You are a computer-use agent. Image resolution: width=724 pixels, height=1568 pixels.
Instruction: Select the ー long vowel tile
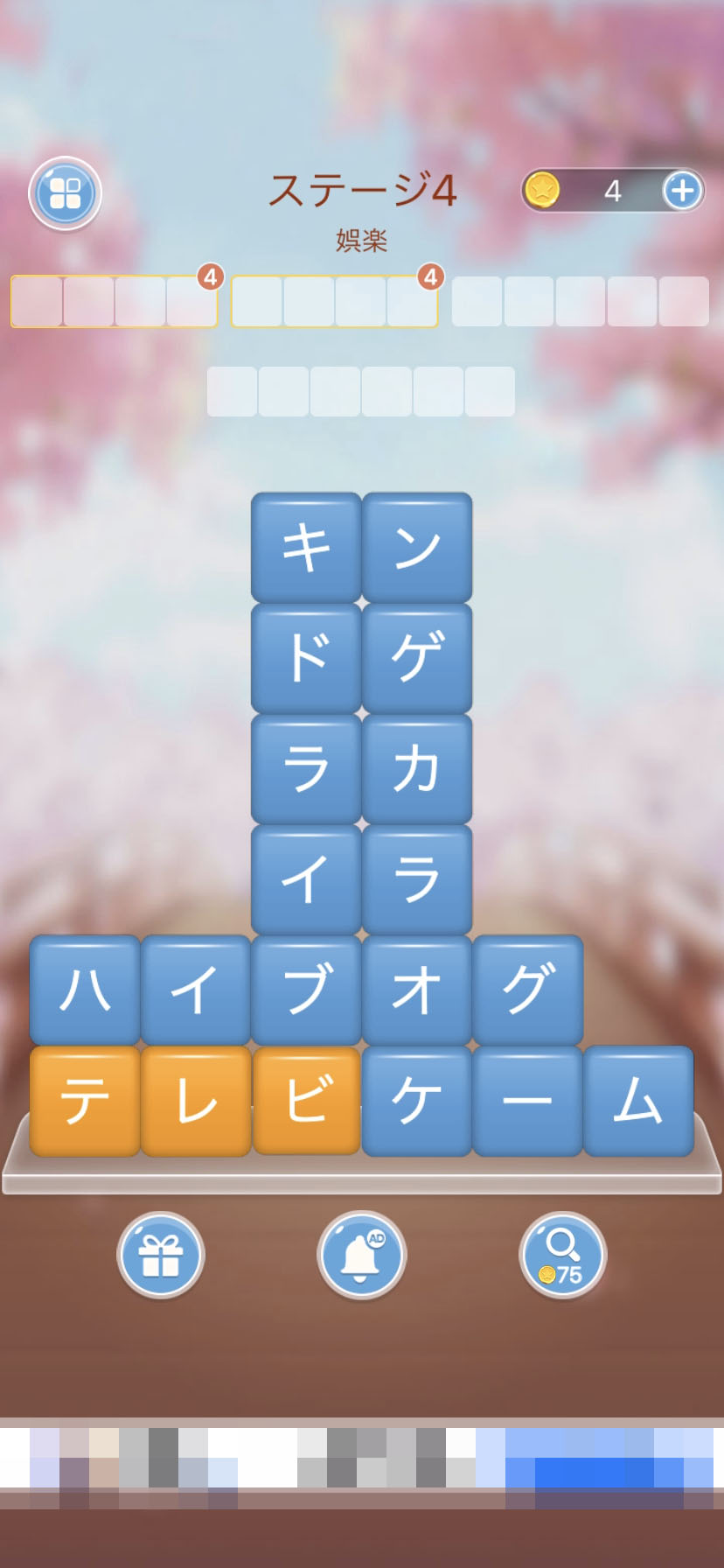[x=527, y=1101]
